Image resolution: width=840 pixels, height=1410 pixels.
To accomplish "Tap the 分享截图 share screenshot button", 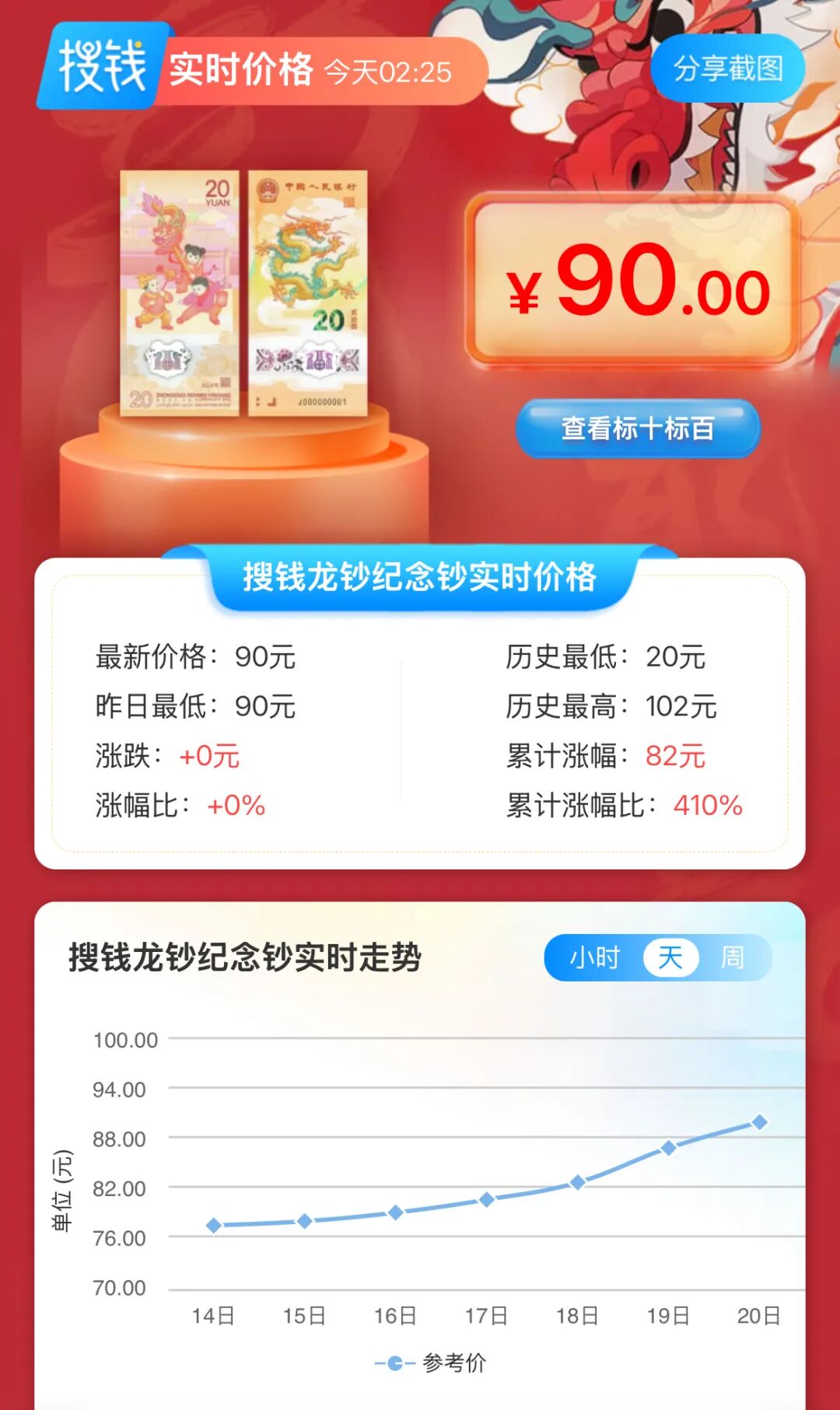I will pyautogui.click(x=727, y=68).
